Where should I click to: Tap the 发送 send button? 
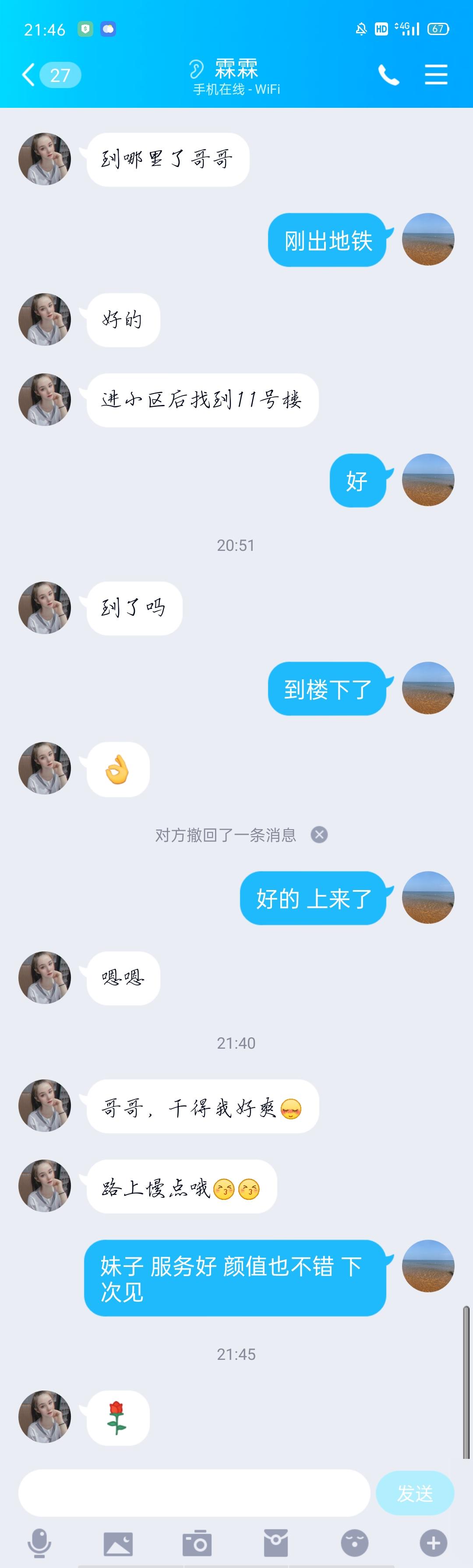pyautogui.click(x=415, y=1493)
